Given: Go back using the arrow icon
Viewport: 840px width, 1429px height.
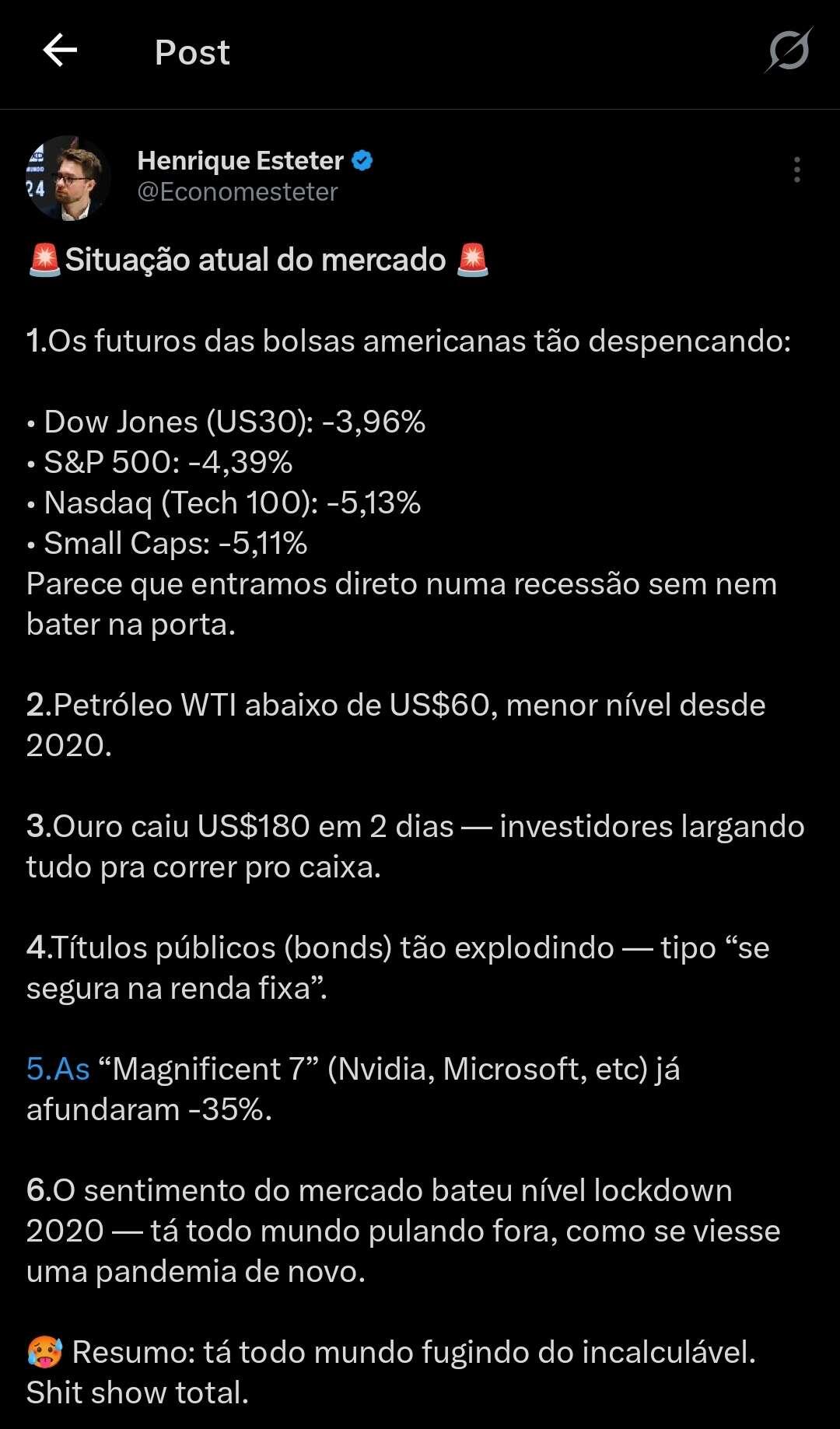Looking at the screenshot, I should point(60,51).
